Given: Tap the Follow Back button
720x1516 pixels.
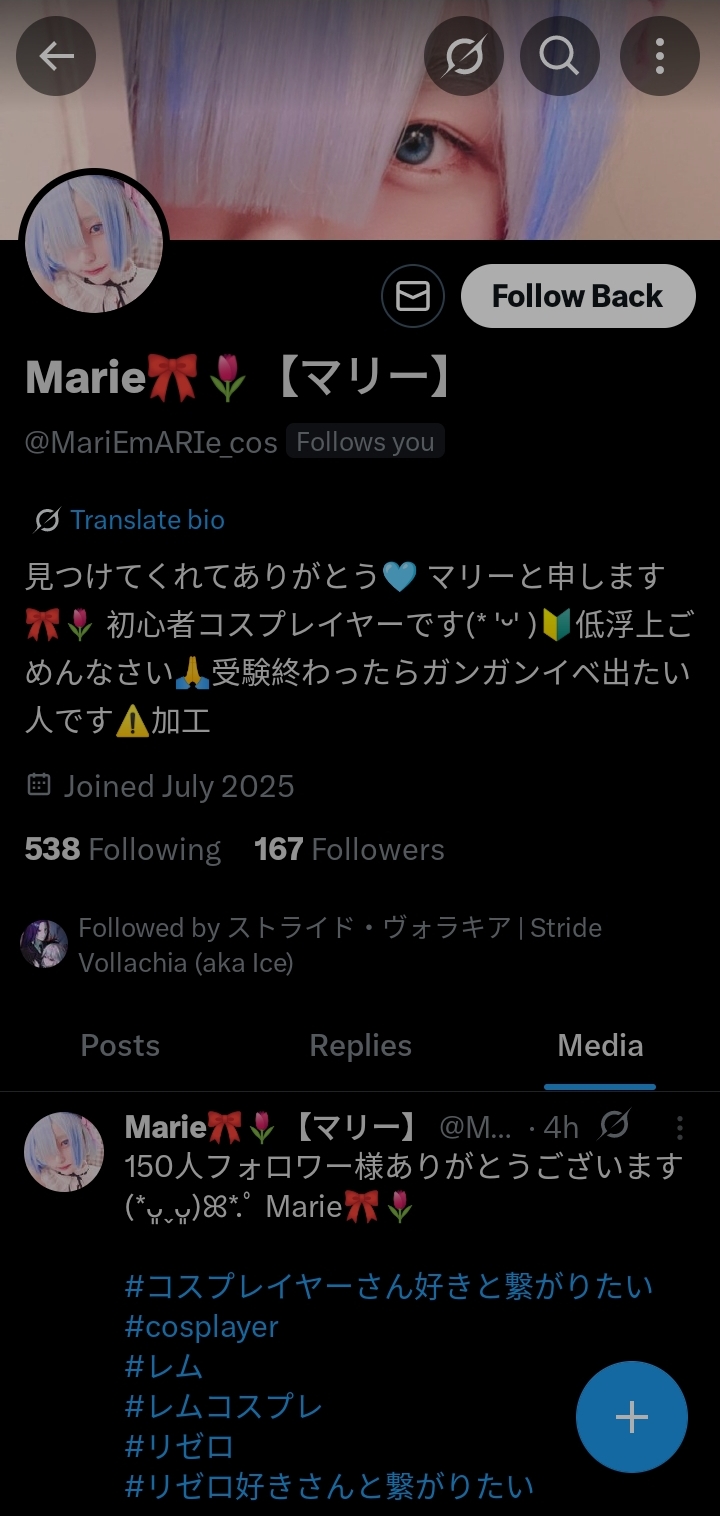Looking at the screenshot, I should [x=578, y=296].
